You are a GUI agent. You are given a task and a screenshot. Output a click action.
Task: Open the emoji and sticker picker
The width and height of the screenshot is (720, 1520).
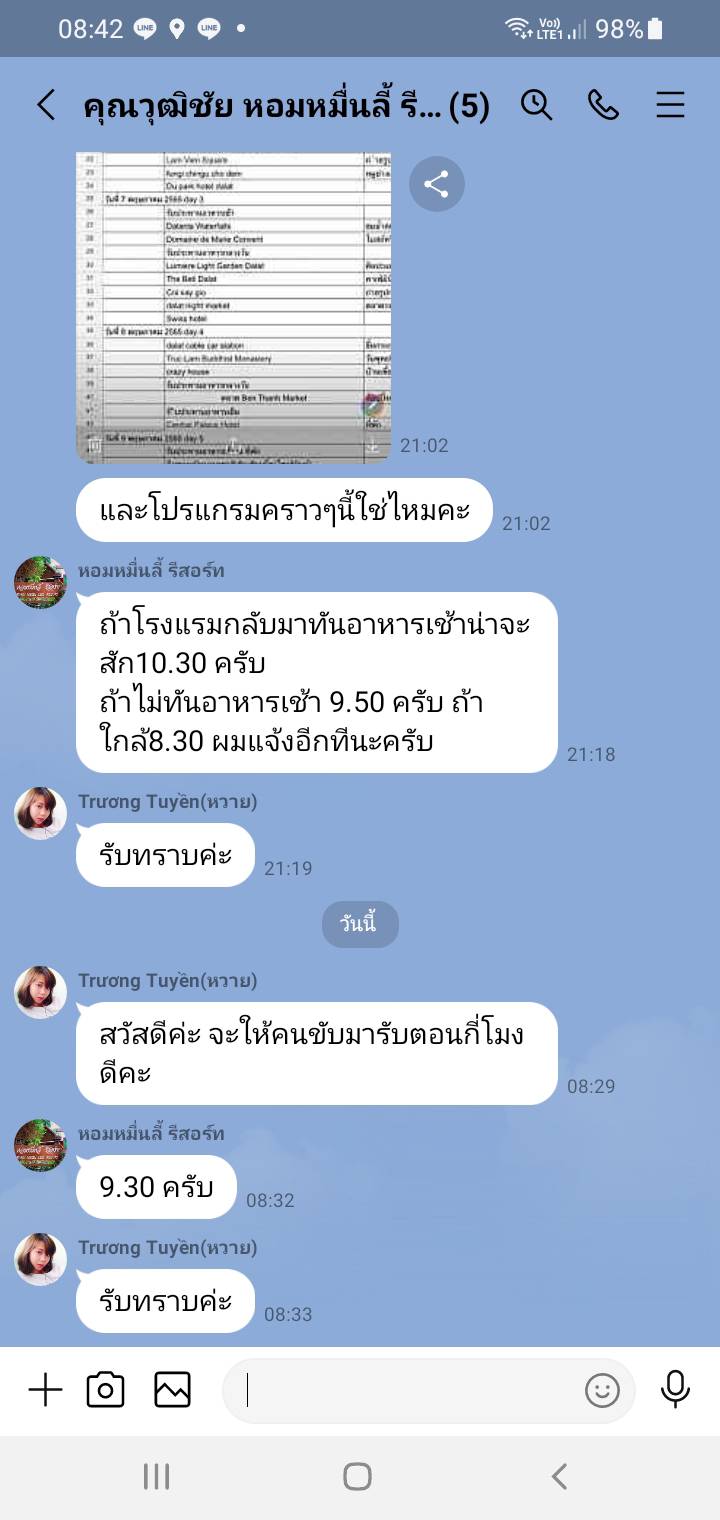pyautogui.click(x=602, y=1390)
